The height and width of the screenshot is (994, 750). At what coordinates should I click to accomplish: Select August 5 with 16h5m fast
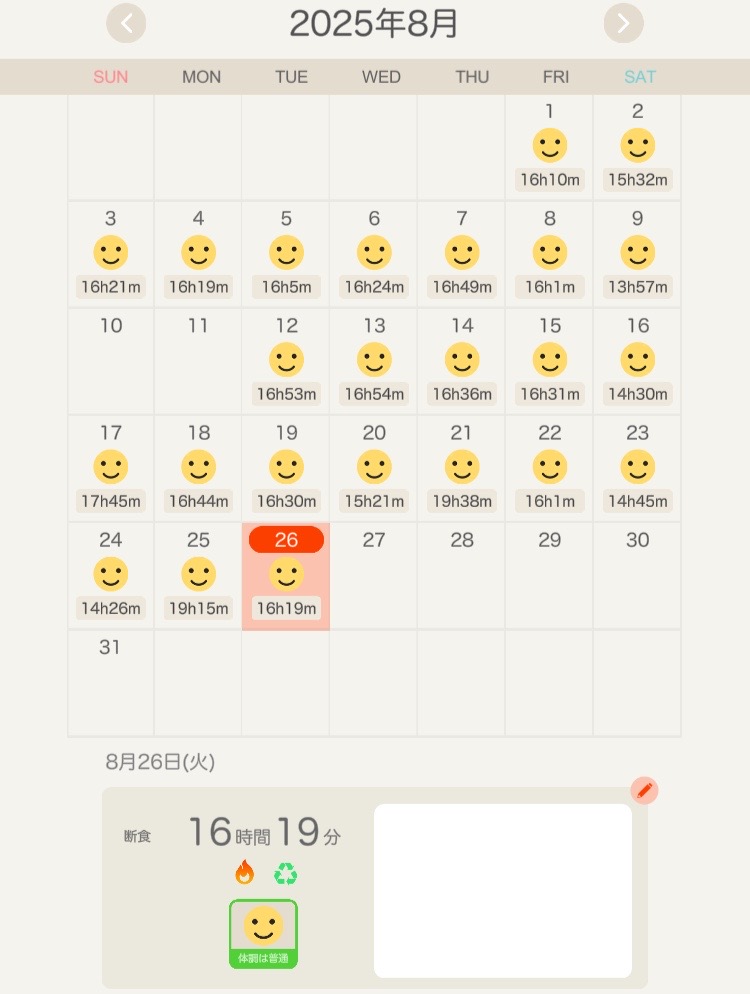[x=286, y=254]
